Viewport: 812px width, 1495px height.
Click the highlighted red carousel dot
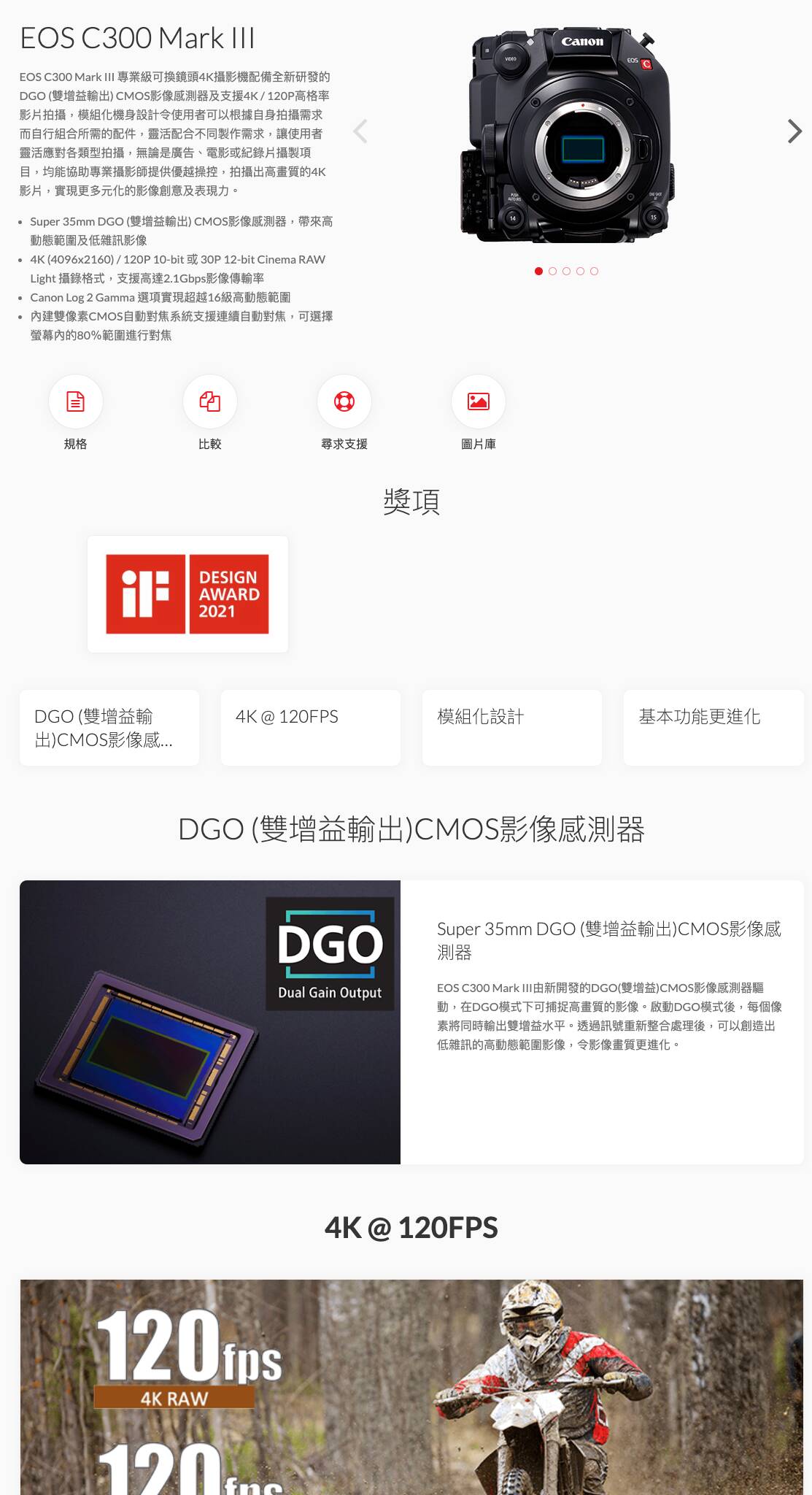538,271
